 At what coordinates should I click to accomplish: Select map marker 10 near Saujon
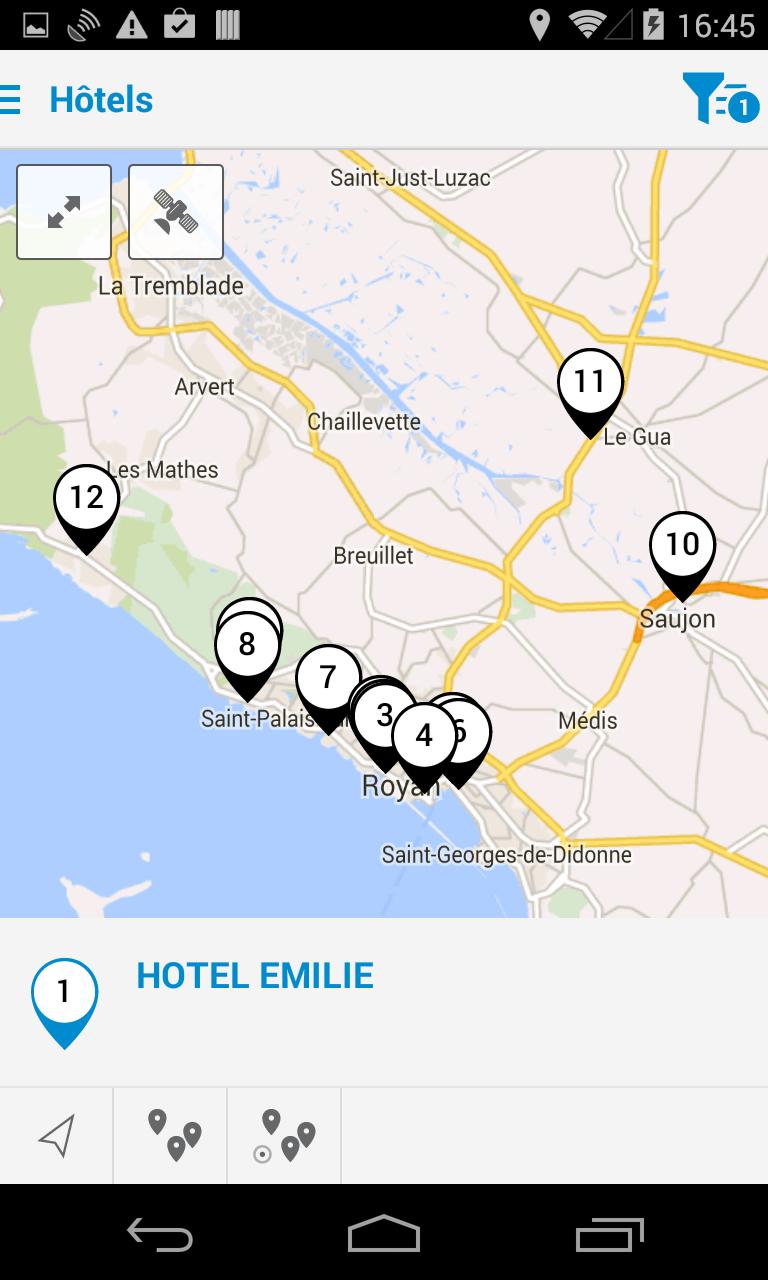684,546
